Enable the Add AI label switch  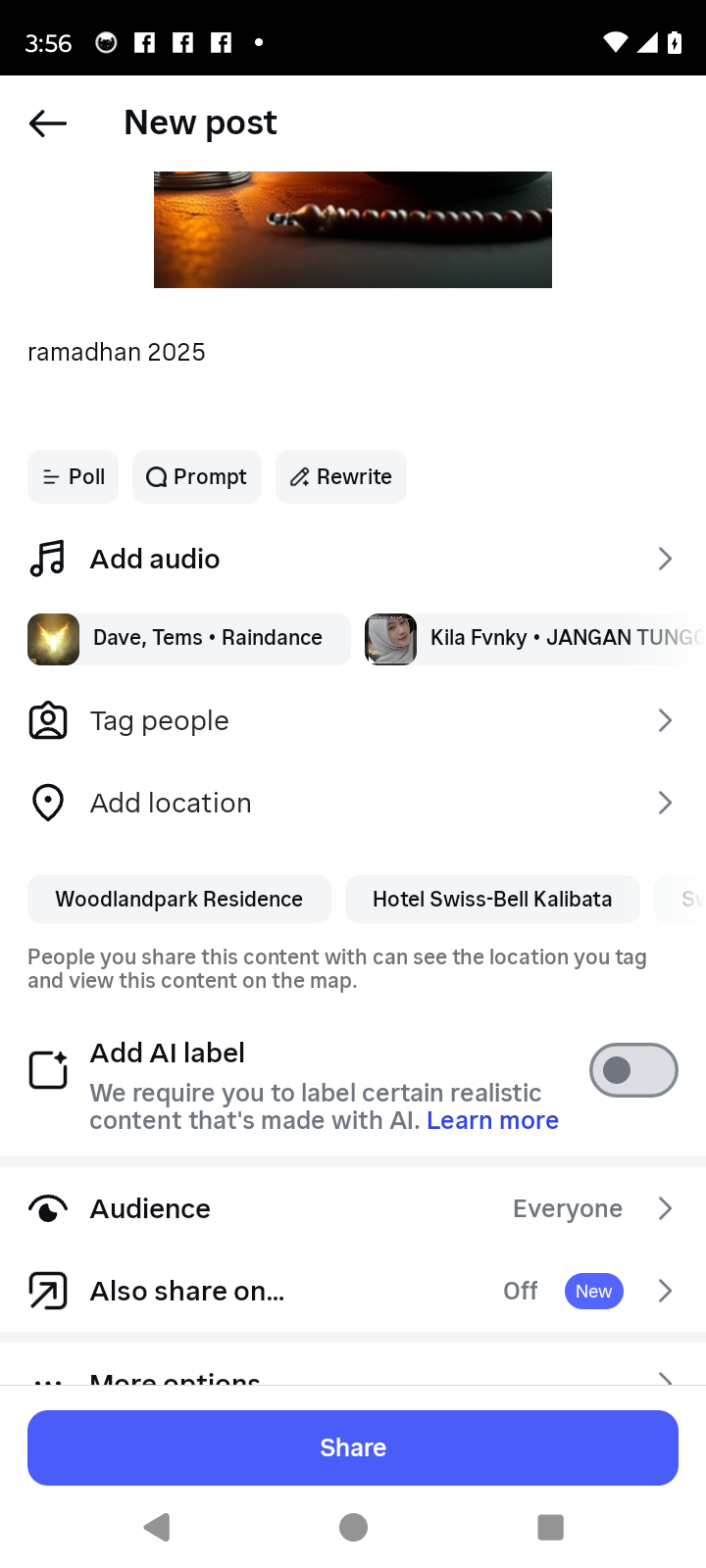tap(632, 1070)
